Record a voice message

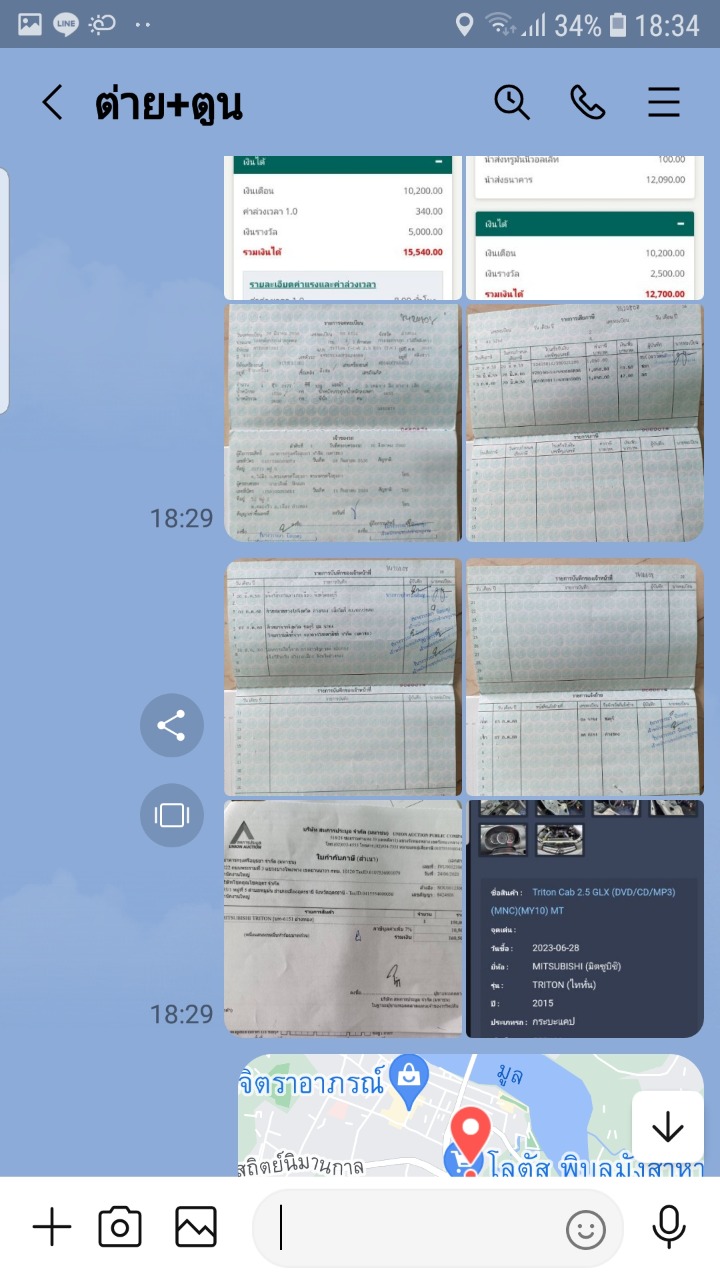669,1227
